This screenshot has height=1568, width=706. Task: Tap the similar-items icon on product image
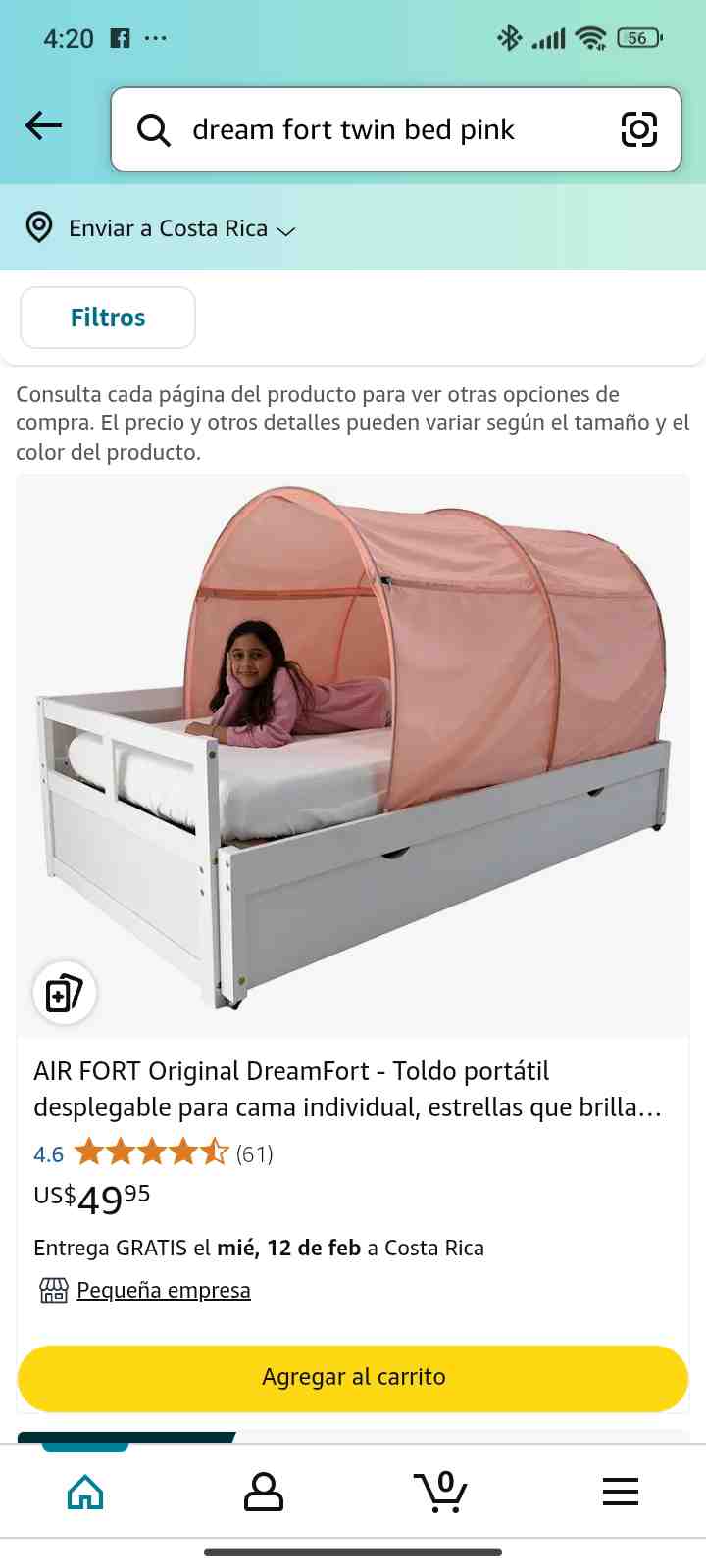point(65,993)
